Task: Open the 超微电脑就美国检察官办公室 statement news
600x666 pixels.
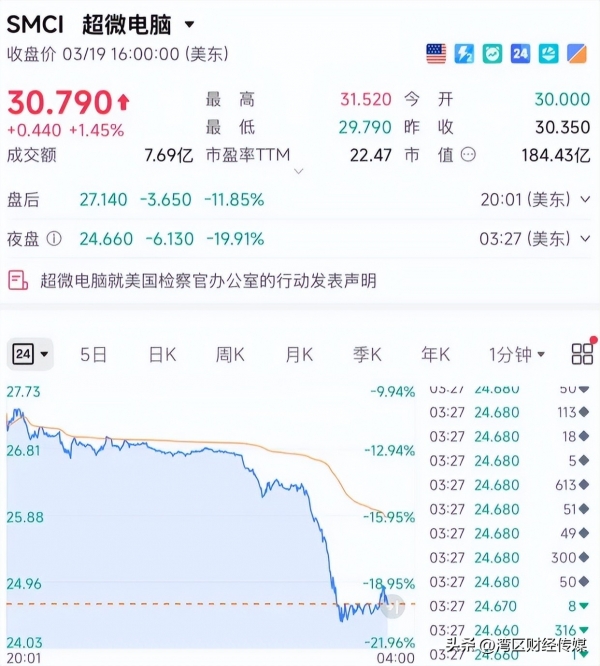Action: pyautogui.click(x=208, y=281)
